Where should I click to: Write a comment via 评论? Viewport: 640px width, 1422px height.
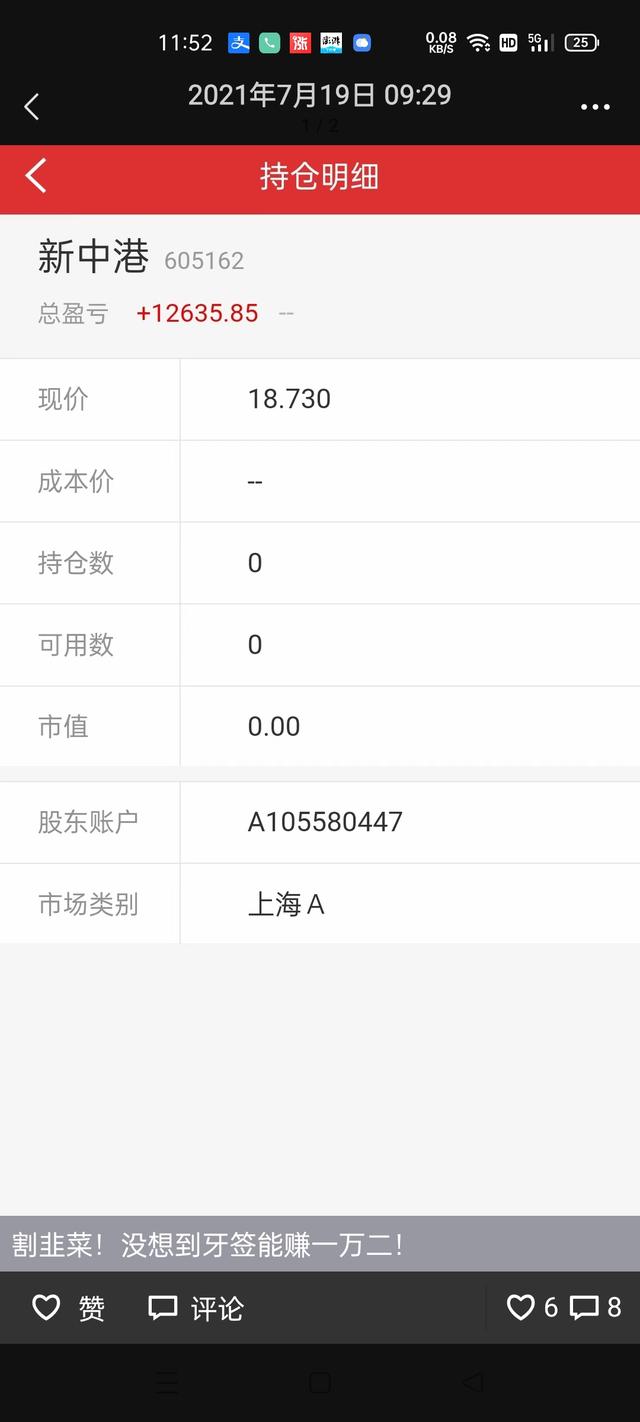196,1308
